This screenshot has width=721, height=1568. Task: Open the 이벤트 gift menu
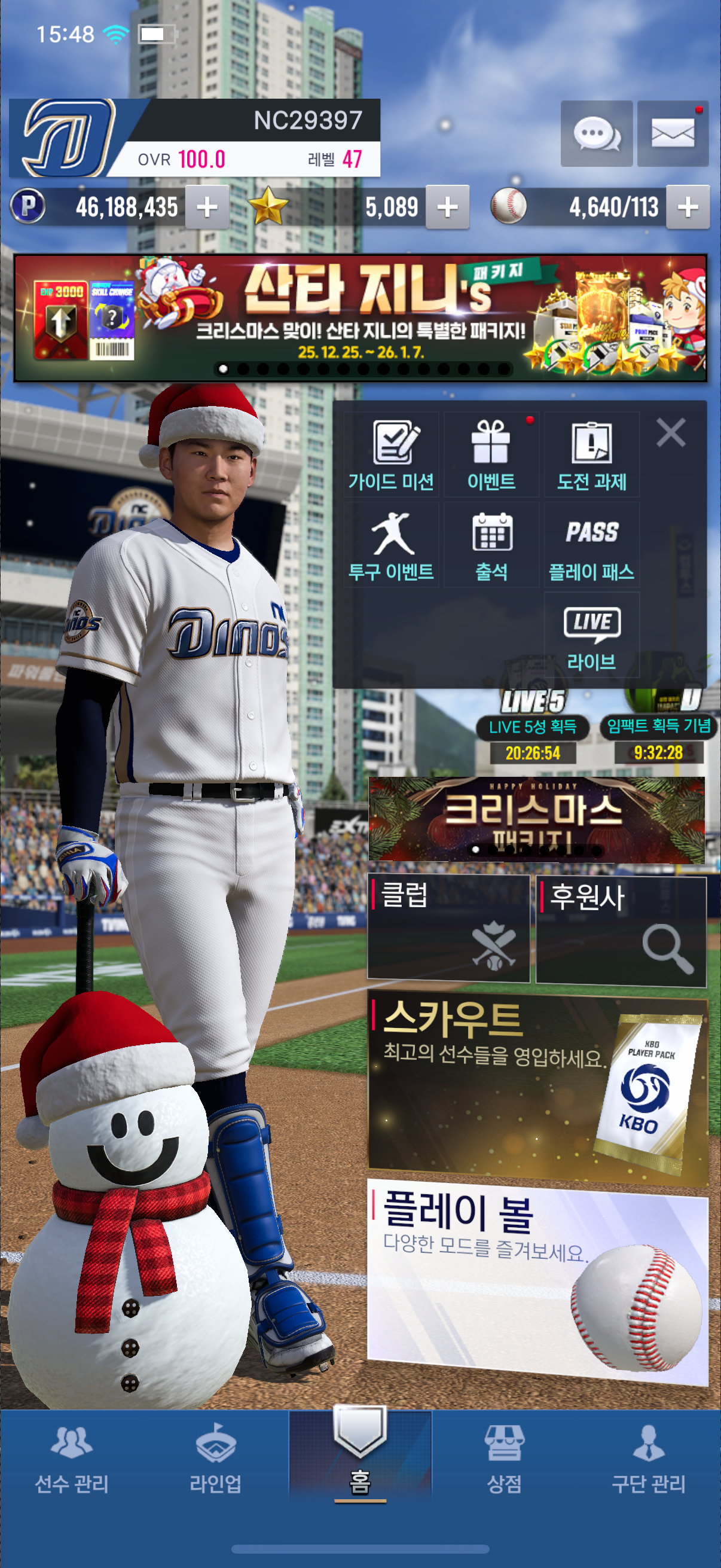(x=491, y=454)
